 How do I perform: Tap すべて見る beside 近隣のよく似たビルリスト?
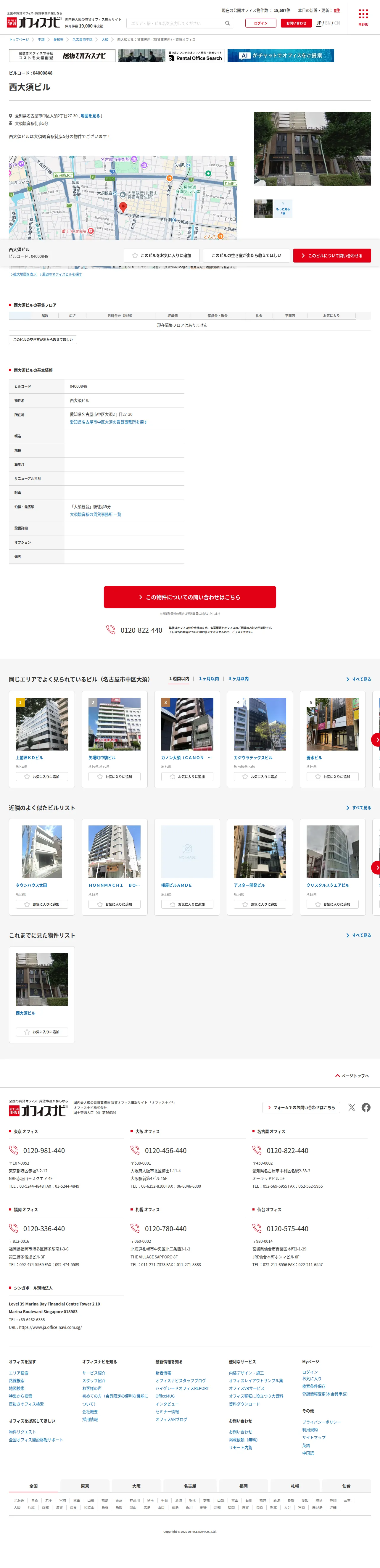point(359,808)
